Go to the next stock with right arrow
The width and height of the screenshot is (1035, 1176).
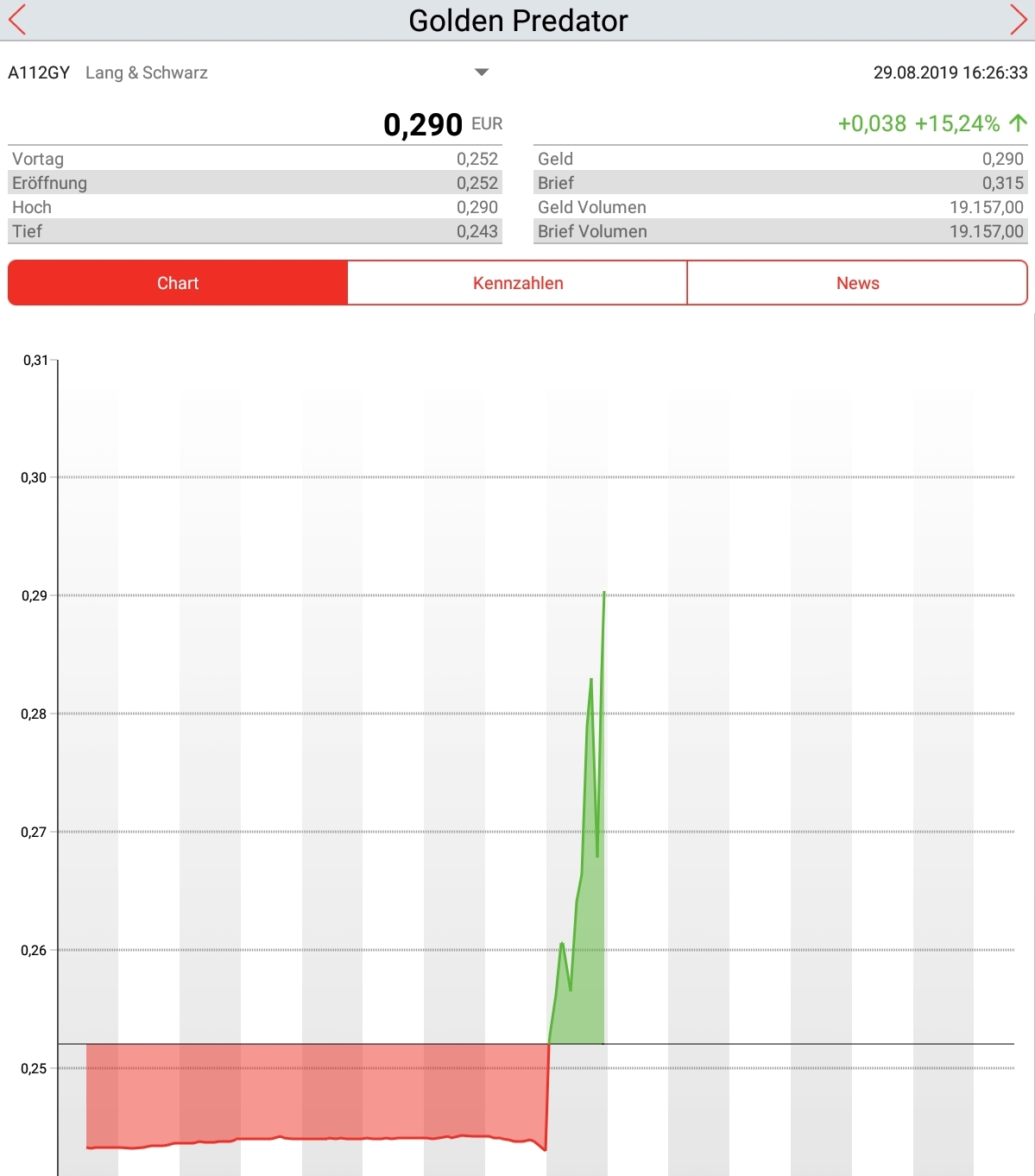pos(1018,20)
